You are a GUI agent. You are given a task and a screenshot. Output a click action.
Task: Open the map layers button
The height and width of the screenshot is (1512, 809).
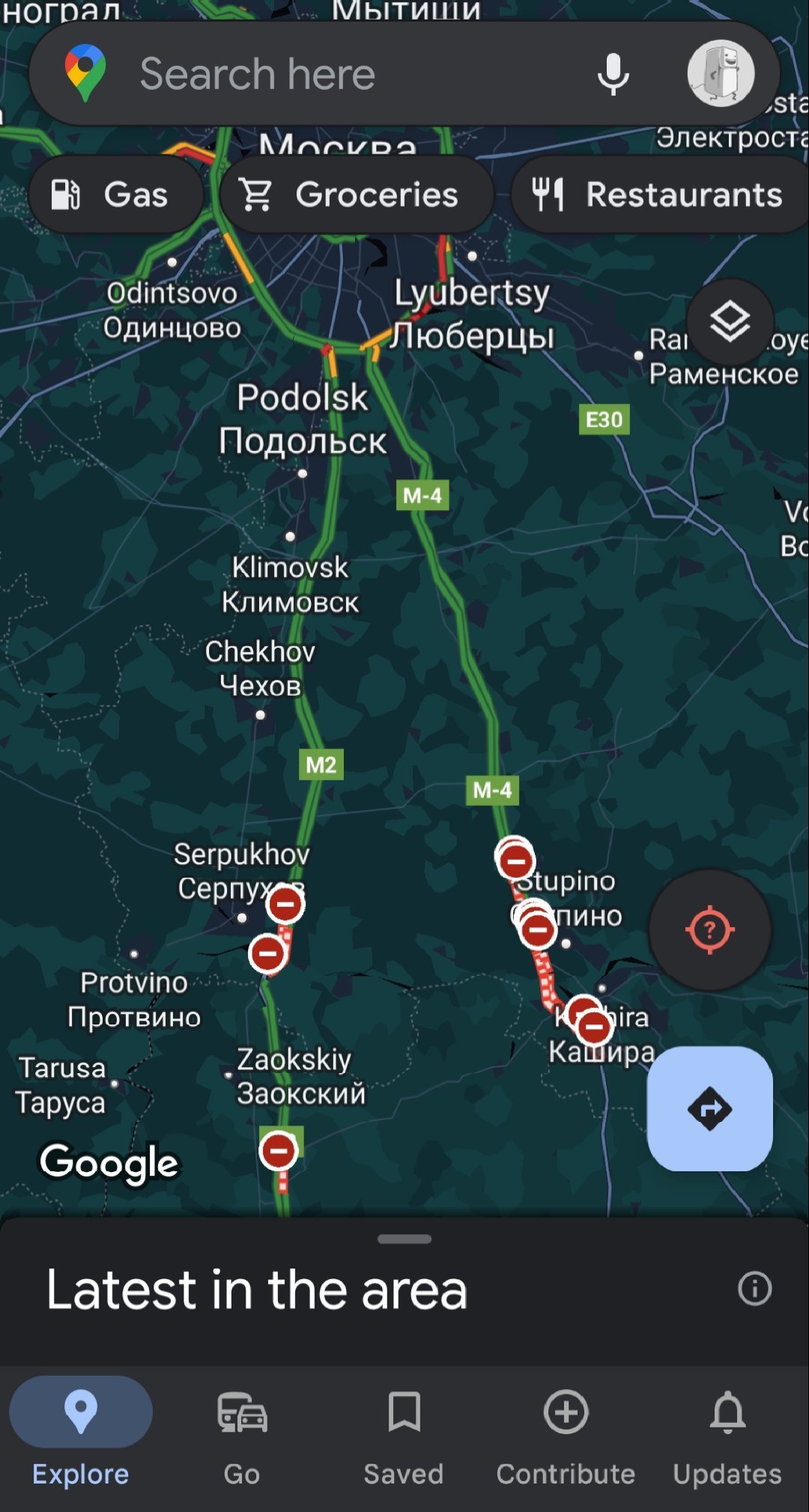(730, 322)
